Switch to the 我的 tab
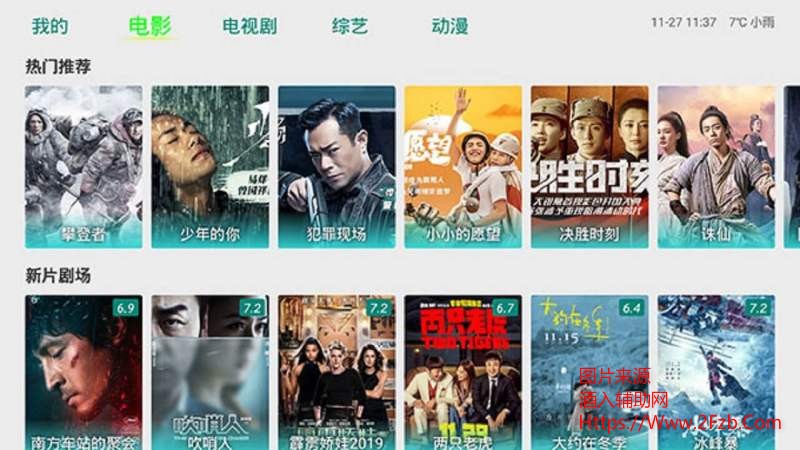The width and height of the screenshot is (800, 450). point(49,26)
